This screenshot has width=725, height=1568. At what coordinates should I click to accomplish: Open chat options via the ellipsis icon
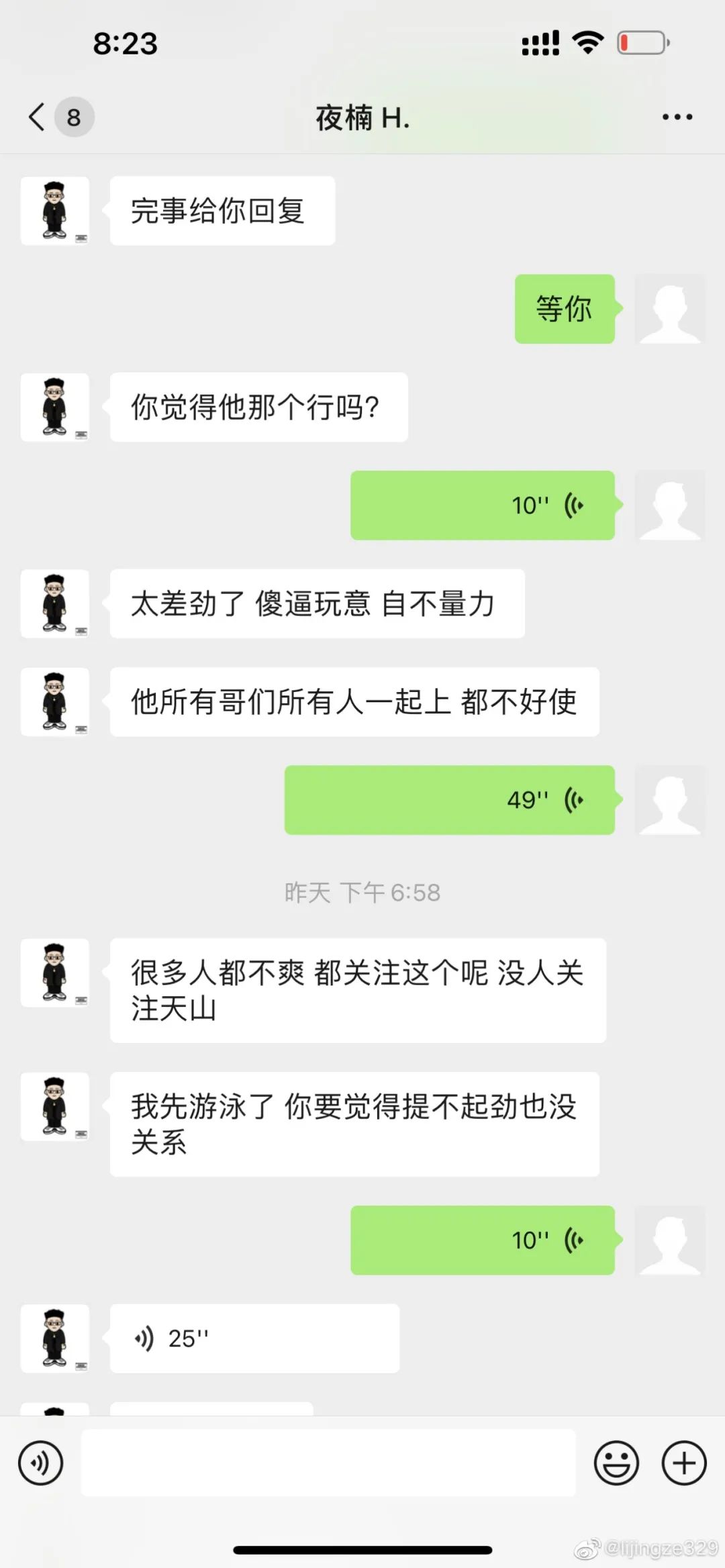[677, 116]
